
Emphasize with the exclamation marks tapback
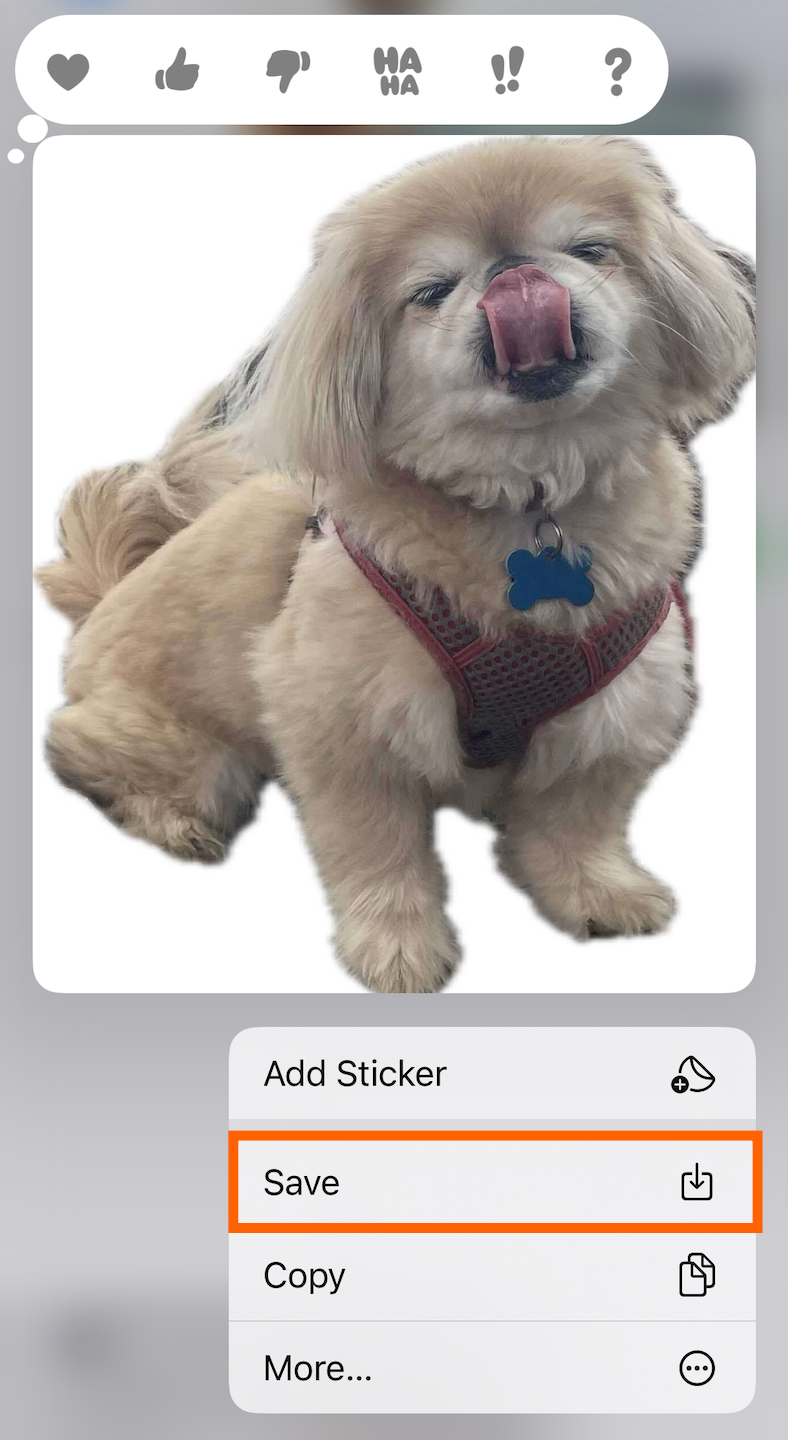pyautogui.click(x=508, y=71)
